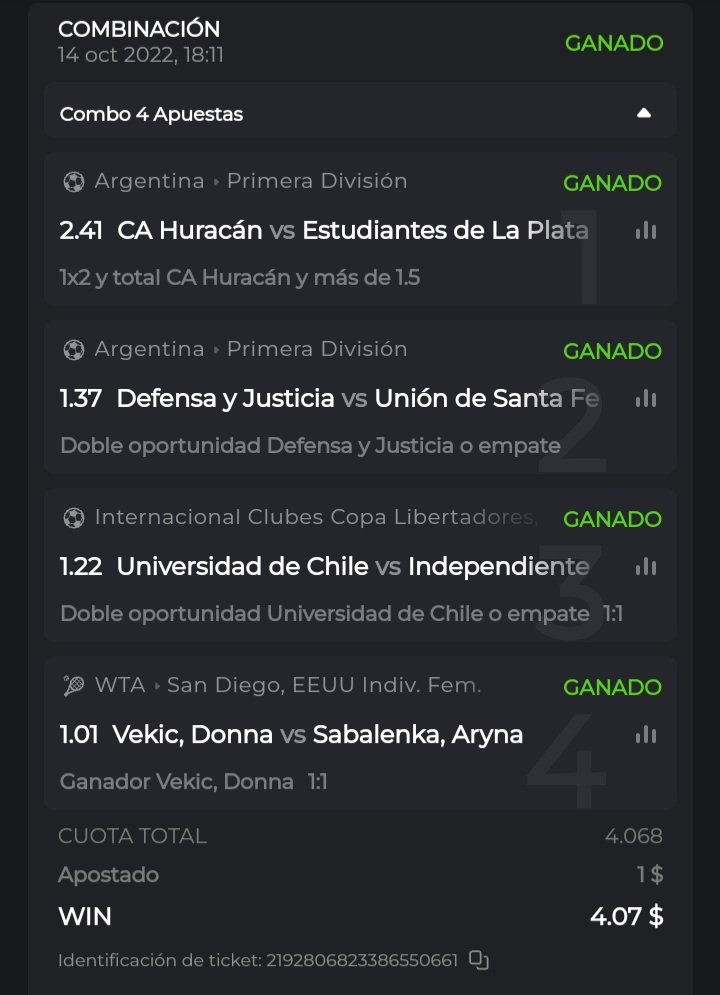Viewport: 720px width, 995px height.
Task: Open stats for CA Huracán vs Estudiantes
Action: coord(646,231)
